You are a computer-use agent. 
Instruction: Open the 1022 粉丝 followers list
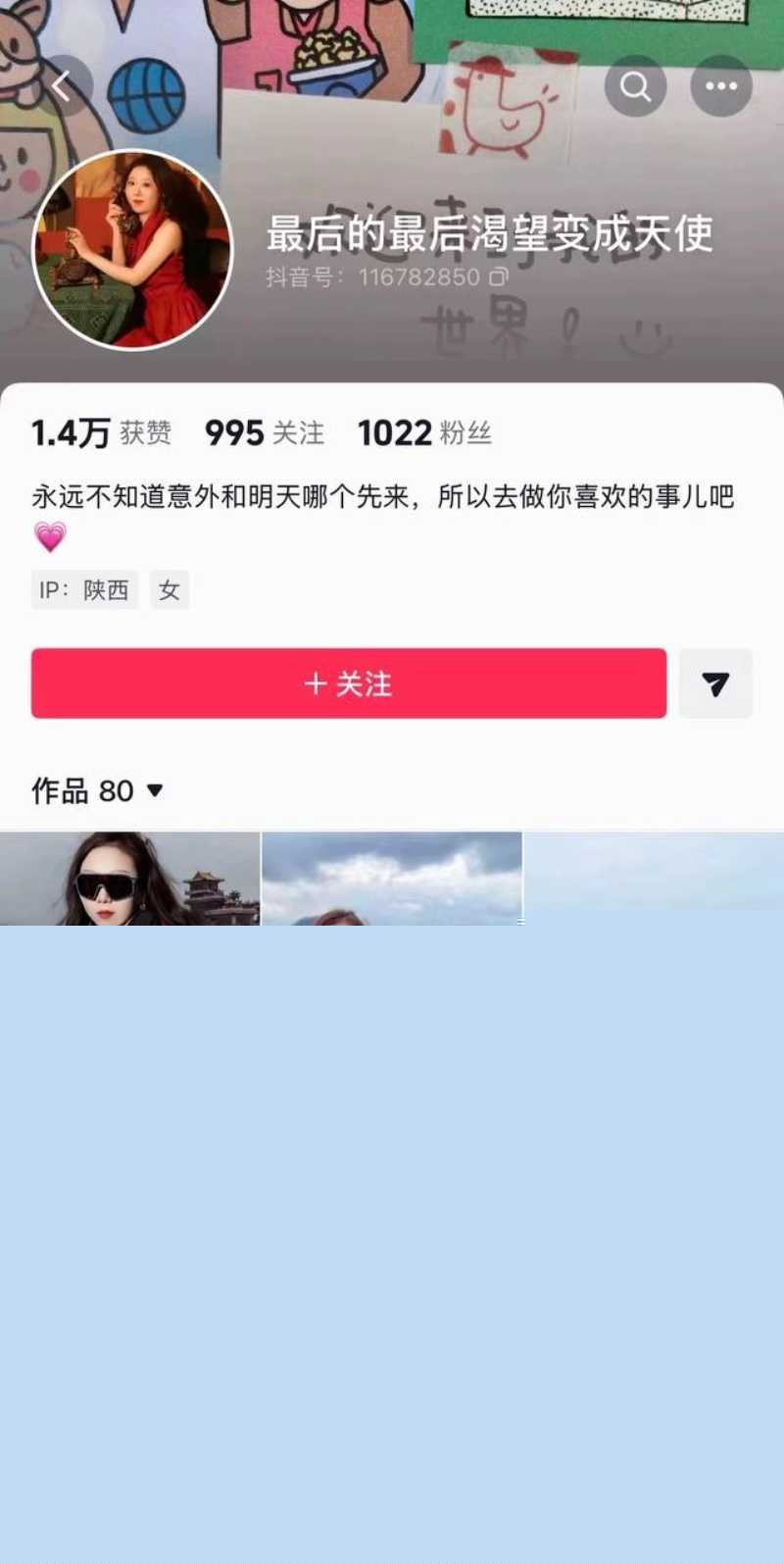425,432
